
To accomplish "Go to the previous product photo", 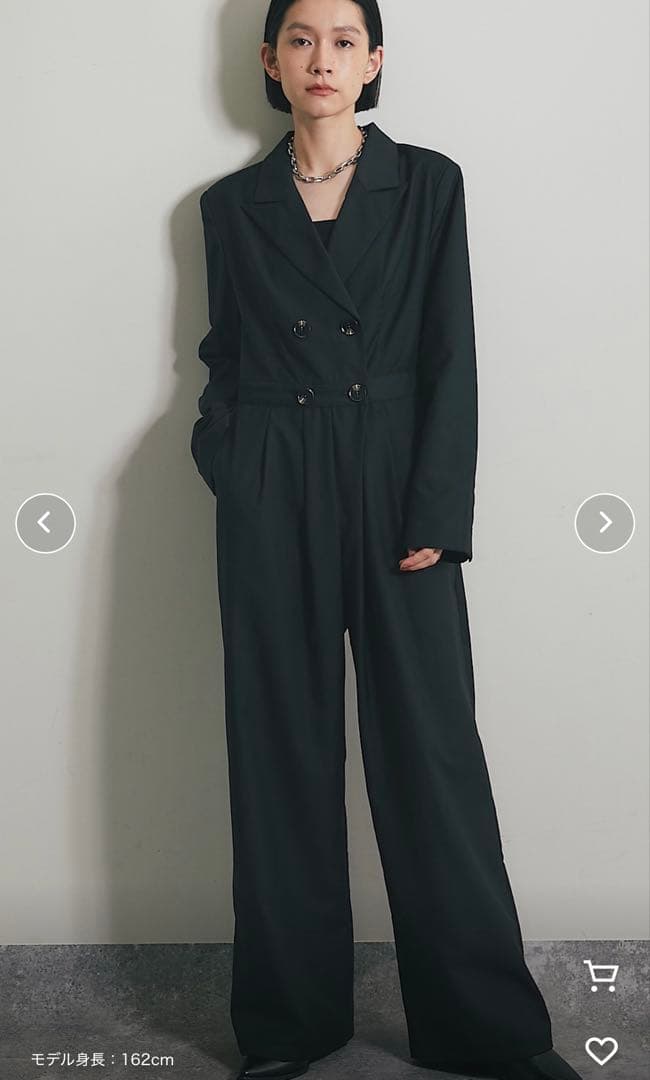I will (45, 523).
